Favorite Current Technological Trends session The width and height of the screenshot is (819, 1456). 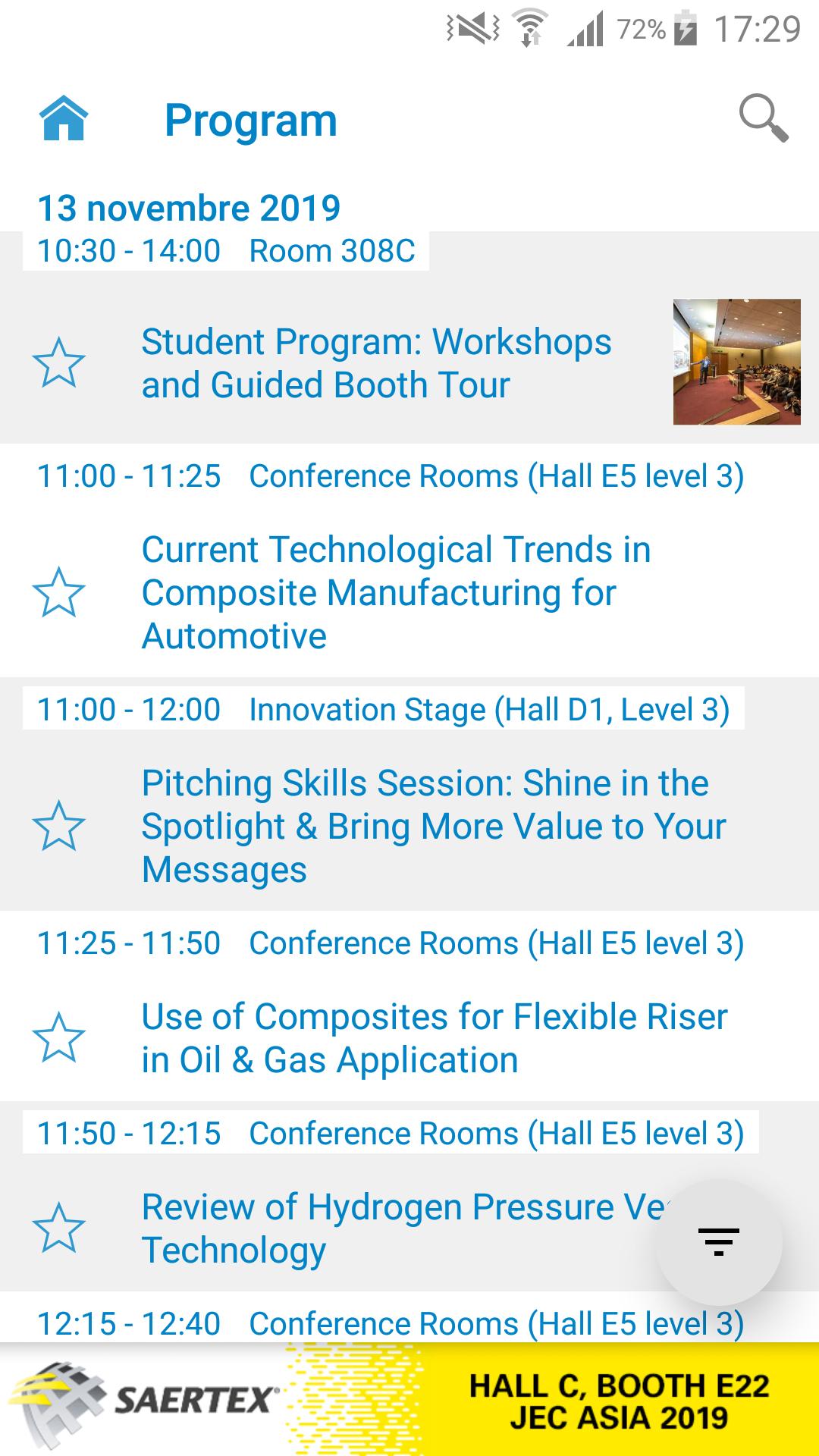coord(59,592)
